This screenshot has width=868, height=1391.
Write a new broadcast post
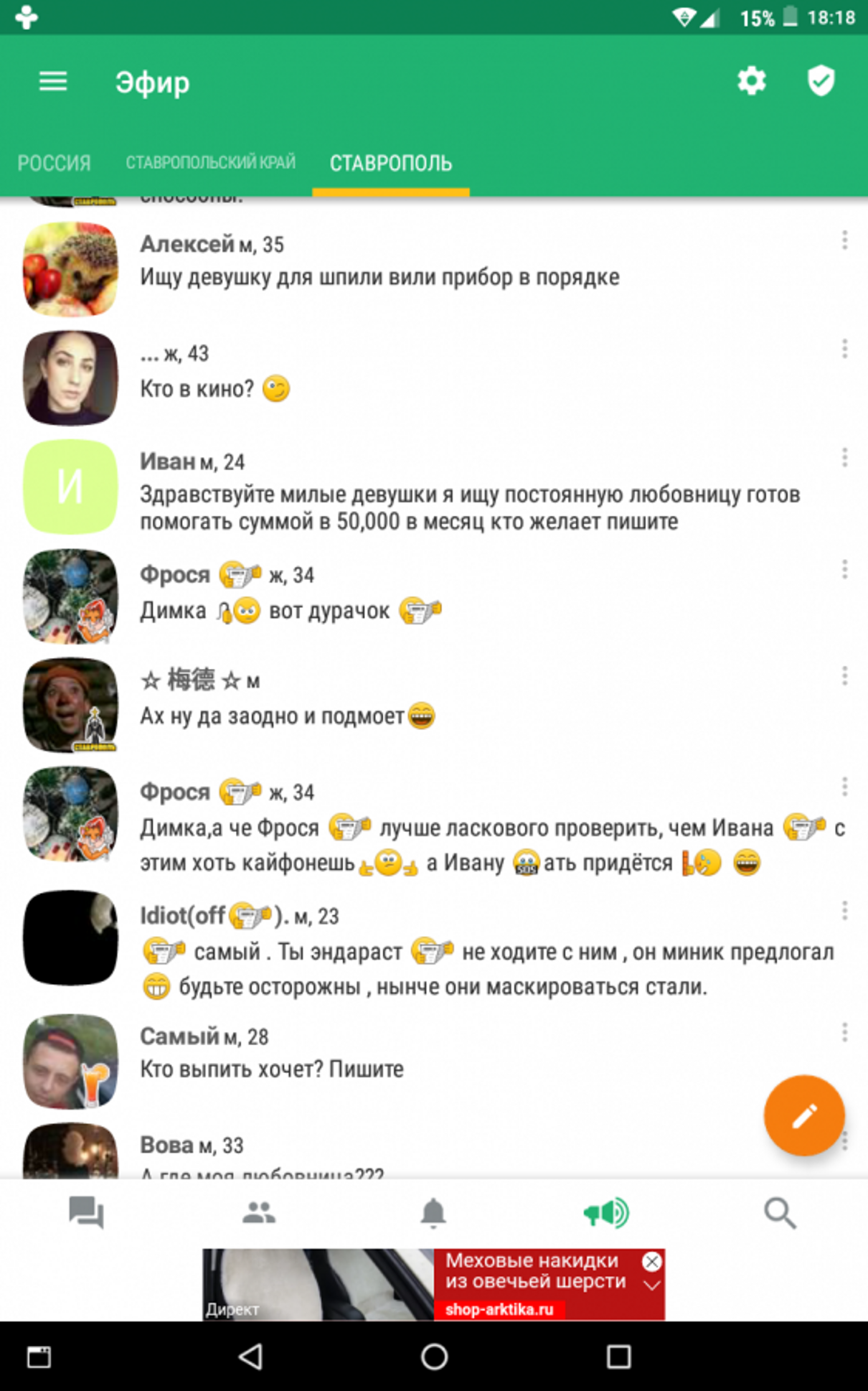point(803,1115)
